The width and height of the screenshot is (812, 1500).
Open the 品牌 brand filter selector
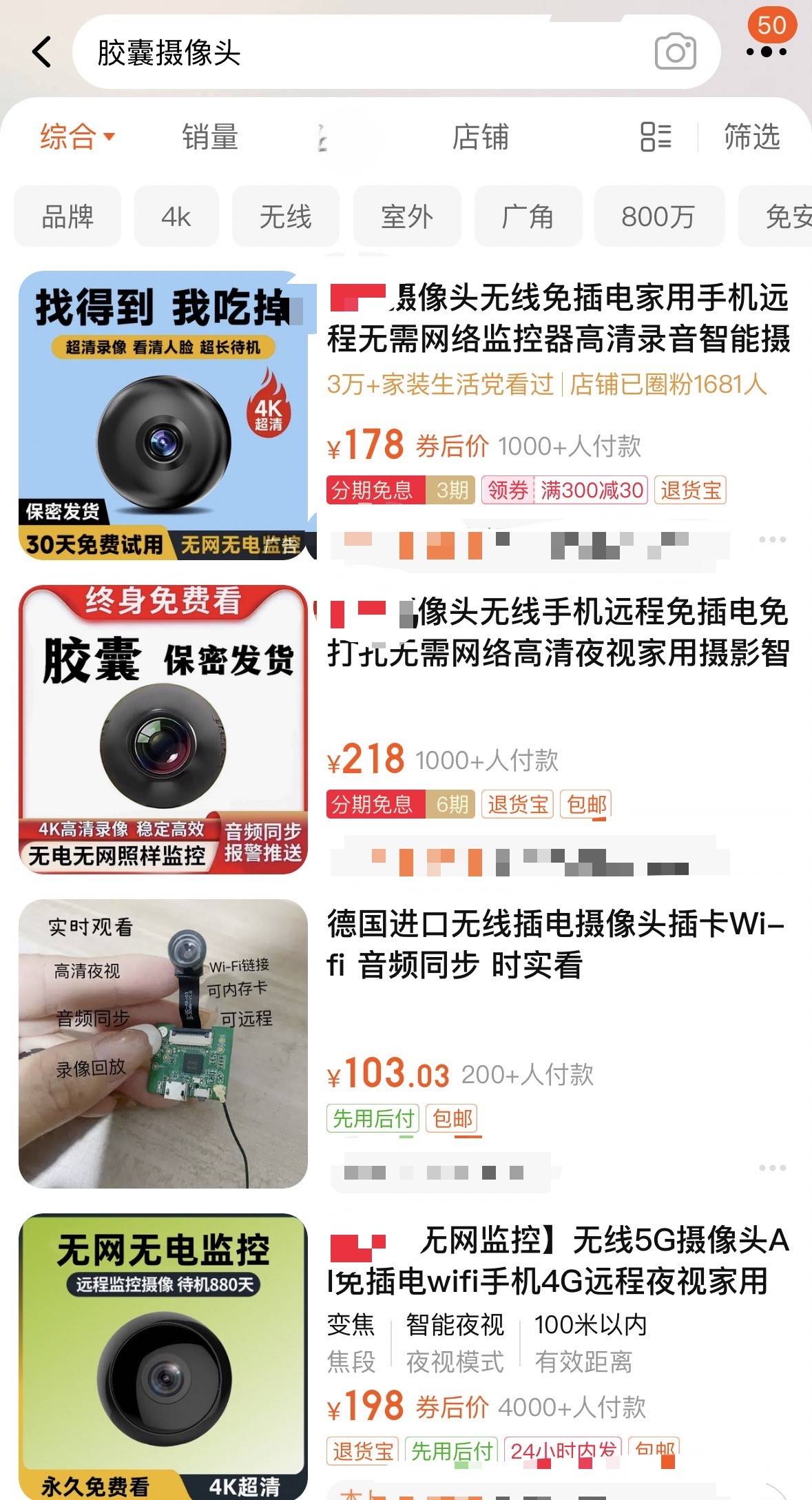click(x=67, y=216)
